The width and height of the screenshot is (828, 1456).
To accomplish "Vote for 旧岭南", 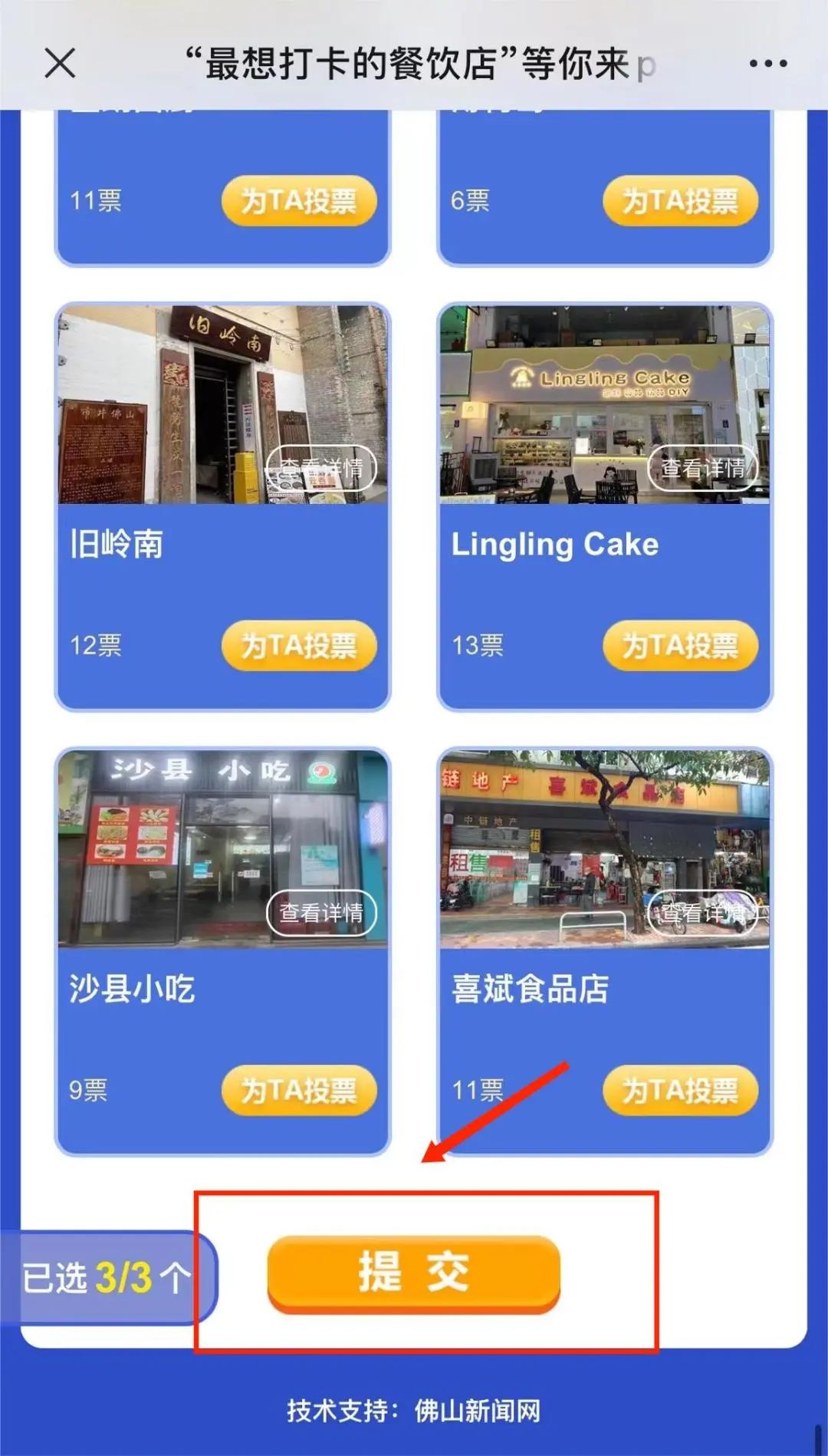I will pos(299,646).
